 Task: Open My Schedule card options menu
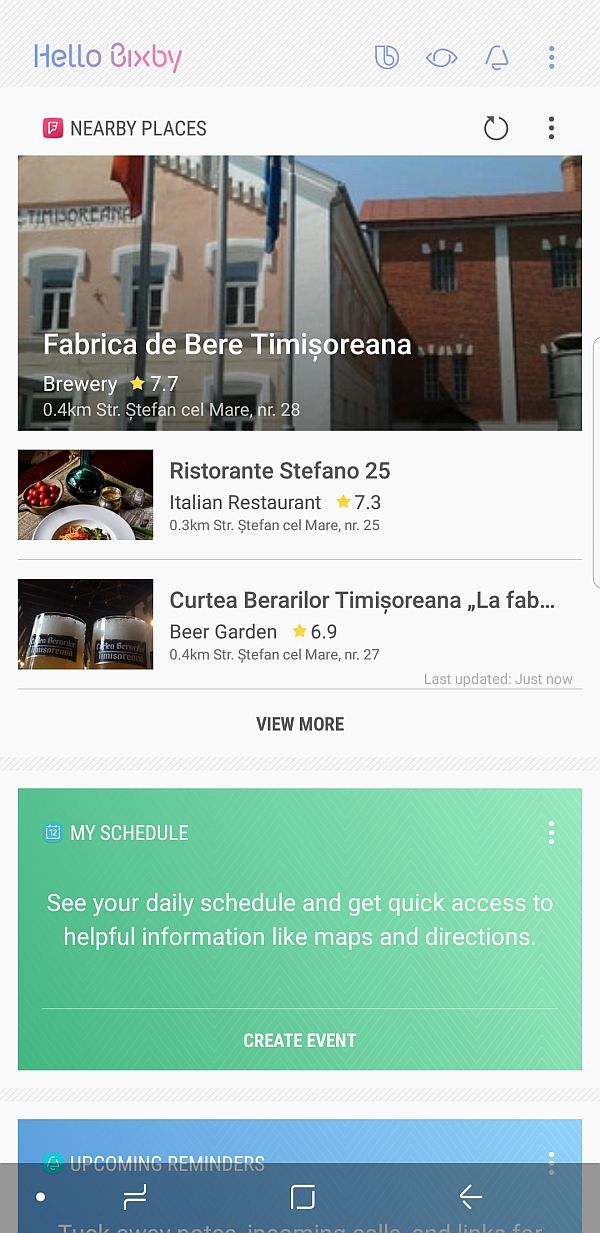coord(551,832)
